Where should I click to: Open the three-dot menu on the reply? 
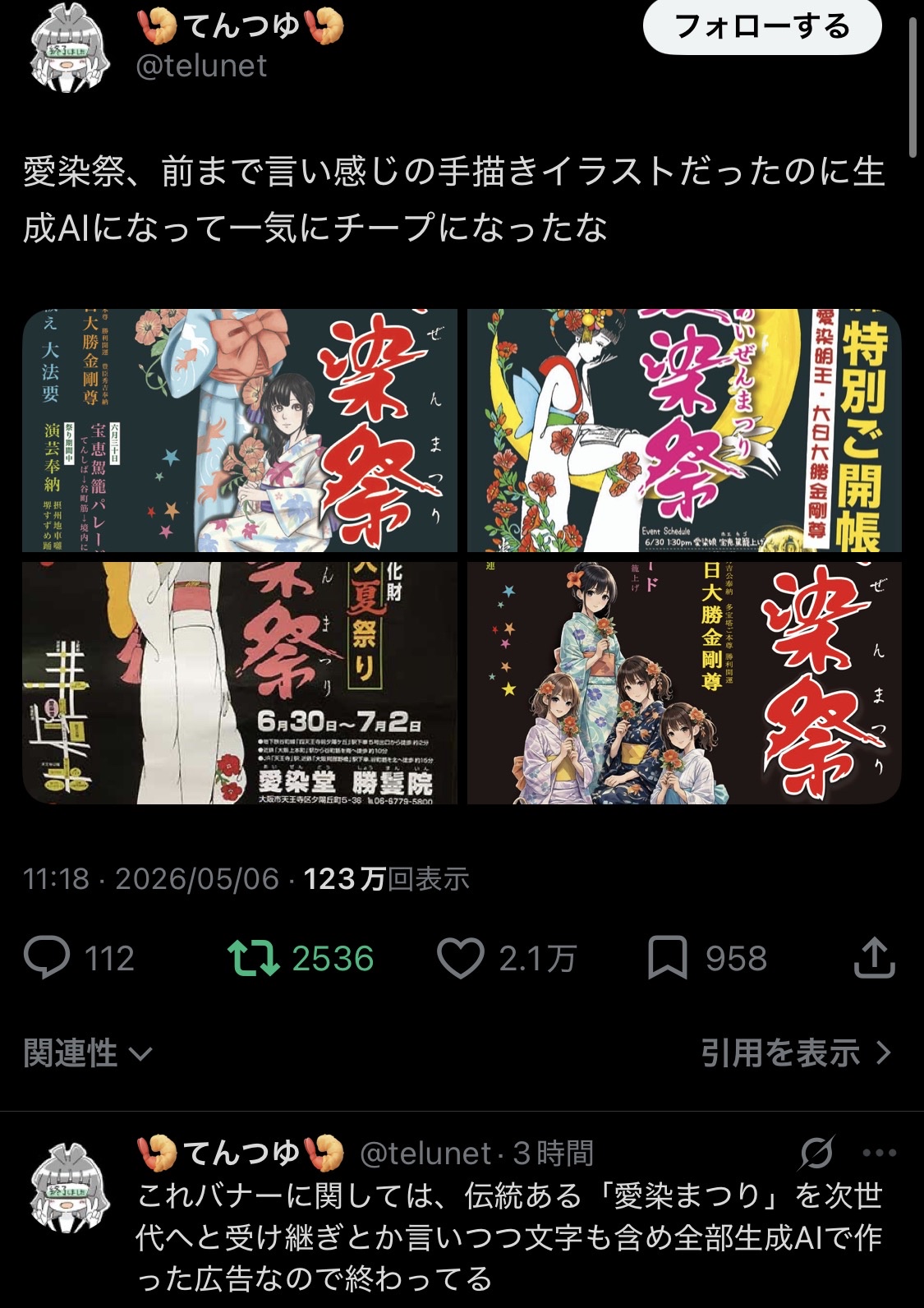pyautogui.click(x=880, y=1153)
